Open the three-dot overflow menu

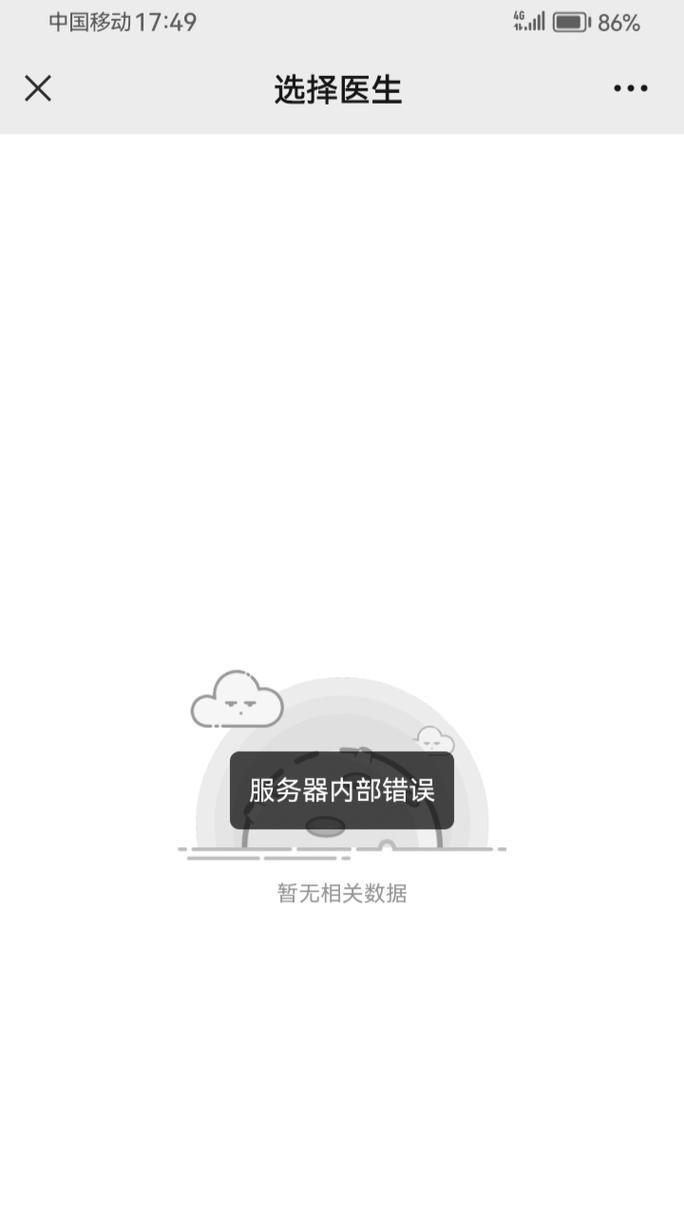click(630, 89)
